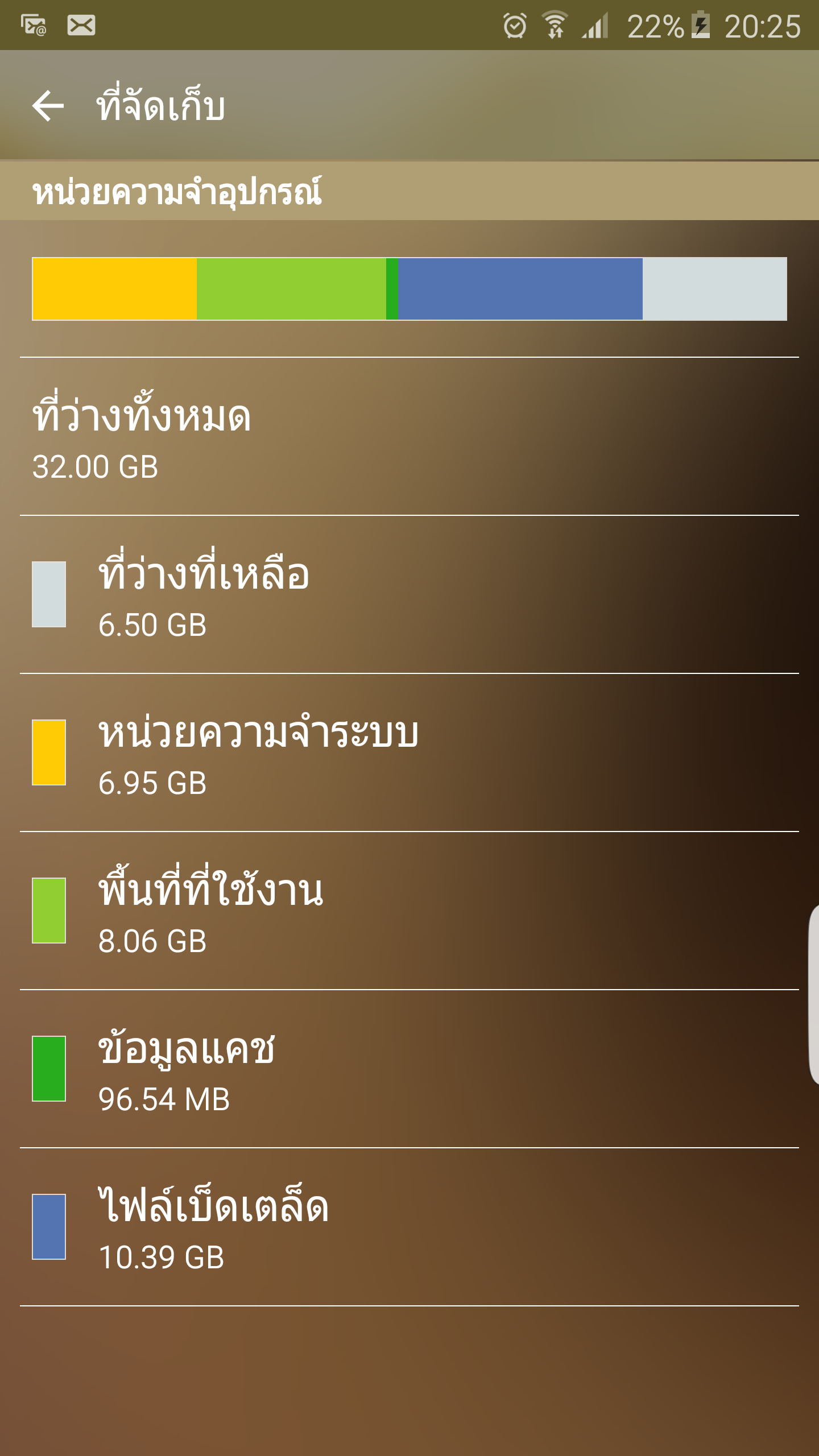Open ไฟล์เบ็ดเตล็ด 10.39 GB row
Image resolution: width=819 pixels, height=1456 pixels.
pyautogui.click(x=409, y=1227)
